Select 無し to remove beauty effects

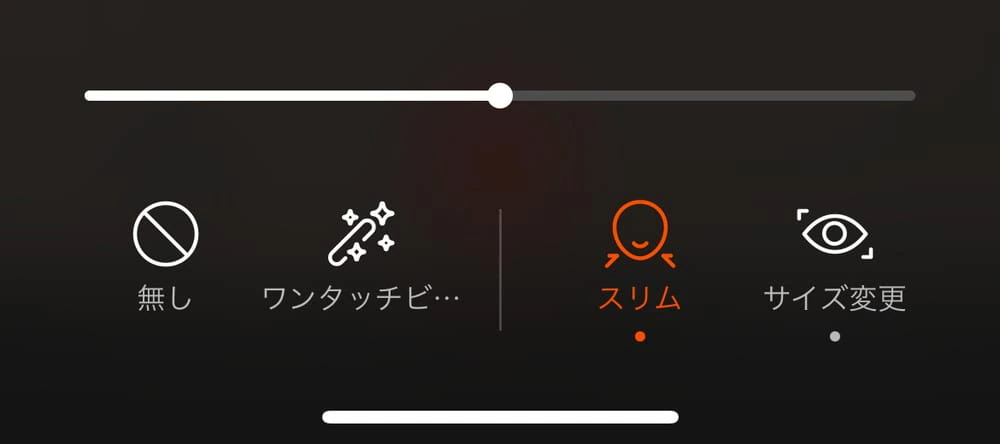[x=165, y=256]
